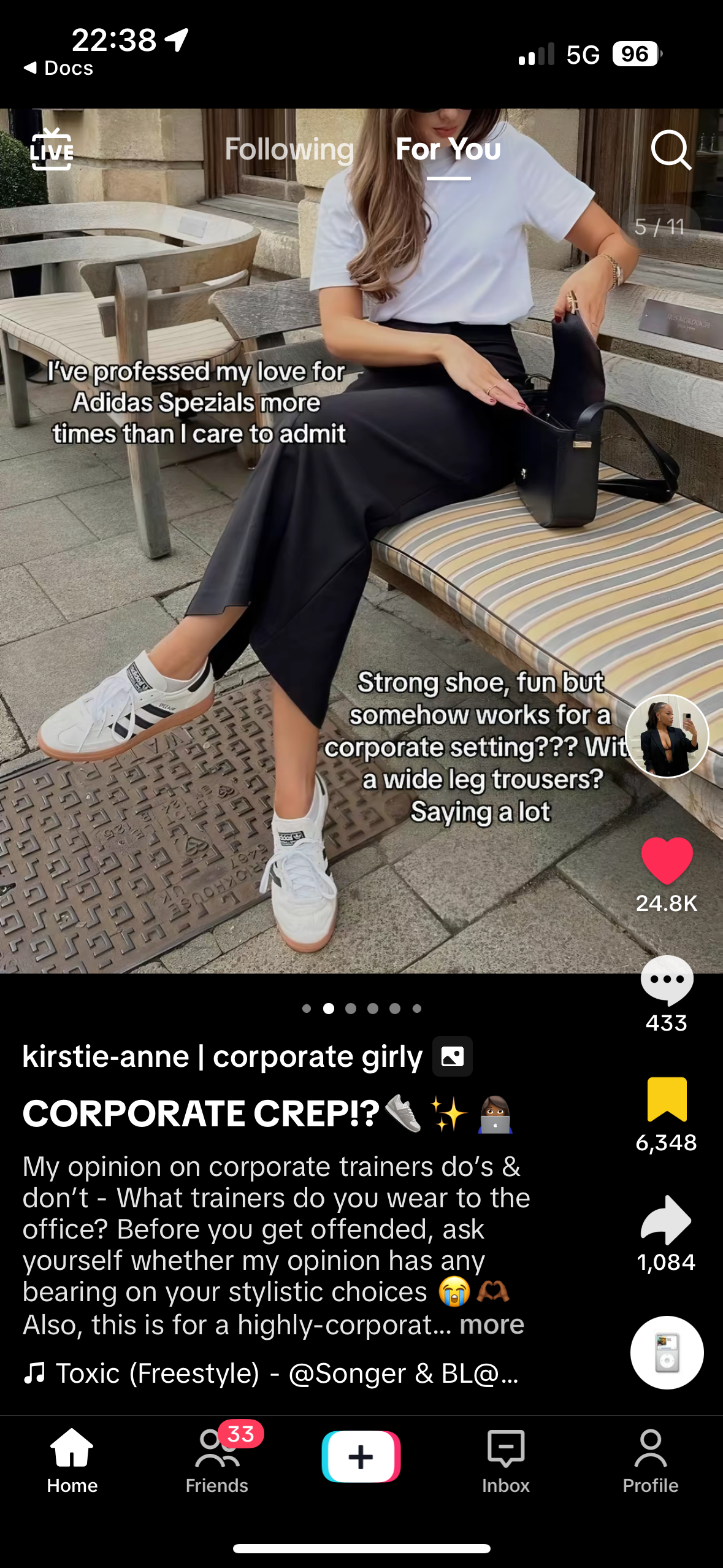This screenshot has width=723, height=1568.
Task: Select the For You tab
Action: (x=448, y=149)
